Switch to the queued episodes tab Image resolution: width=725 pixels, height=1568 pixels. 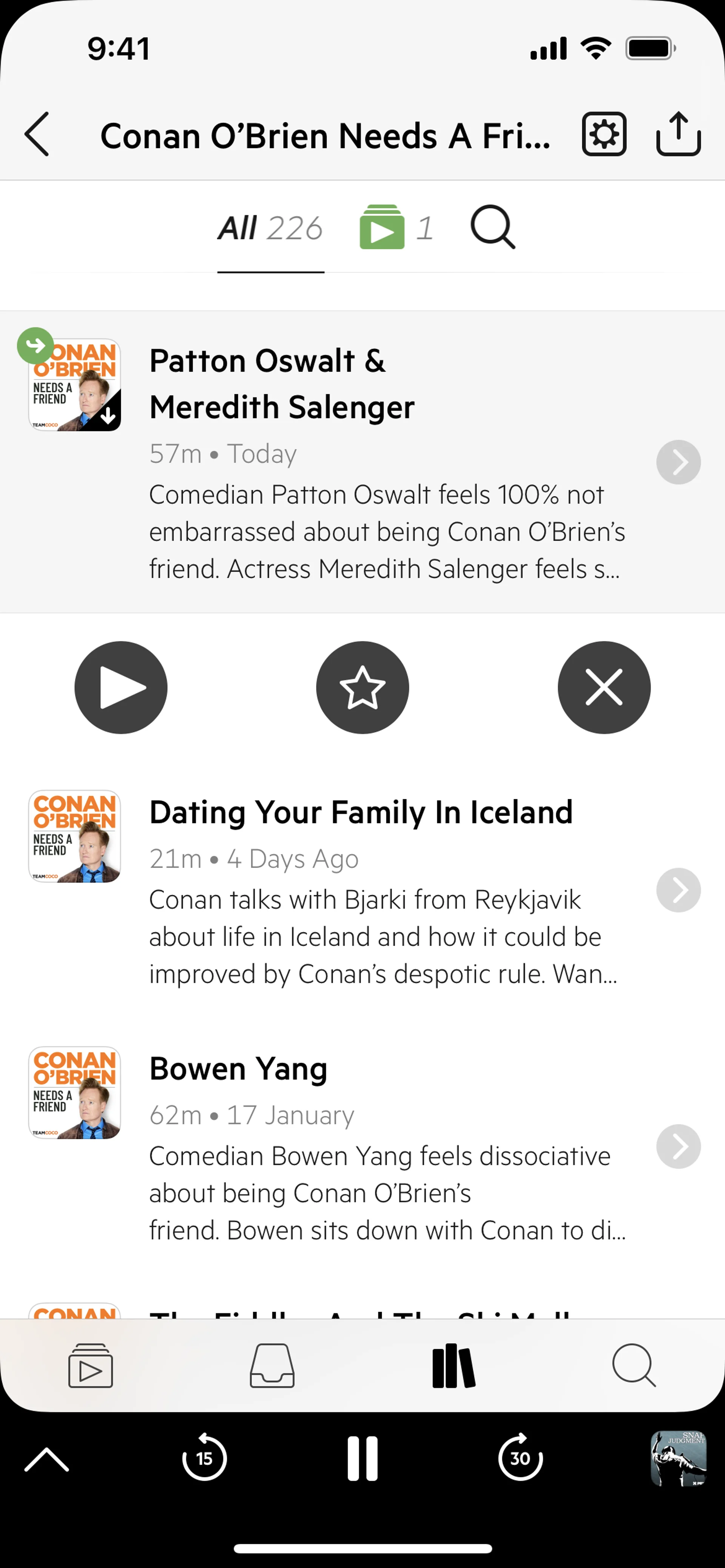pyautogui.click(x=396, y=228)
